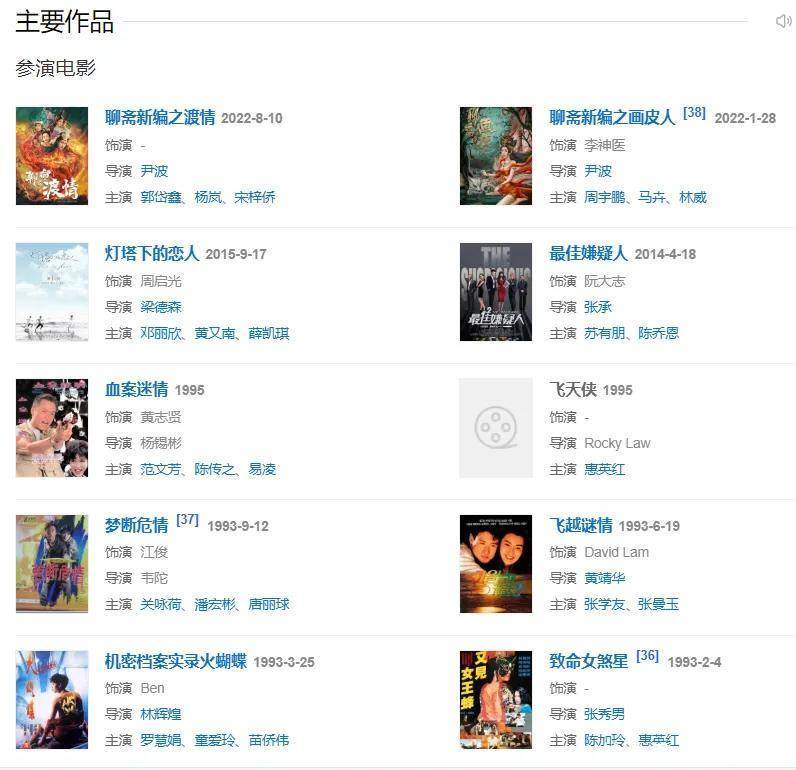This screenshot has width=796, height=770.
Task: View director 杨锡彬's page
Action: [161, 443]
